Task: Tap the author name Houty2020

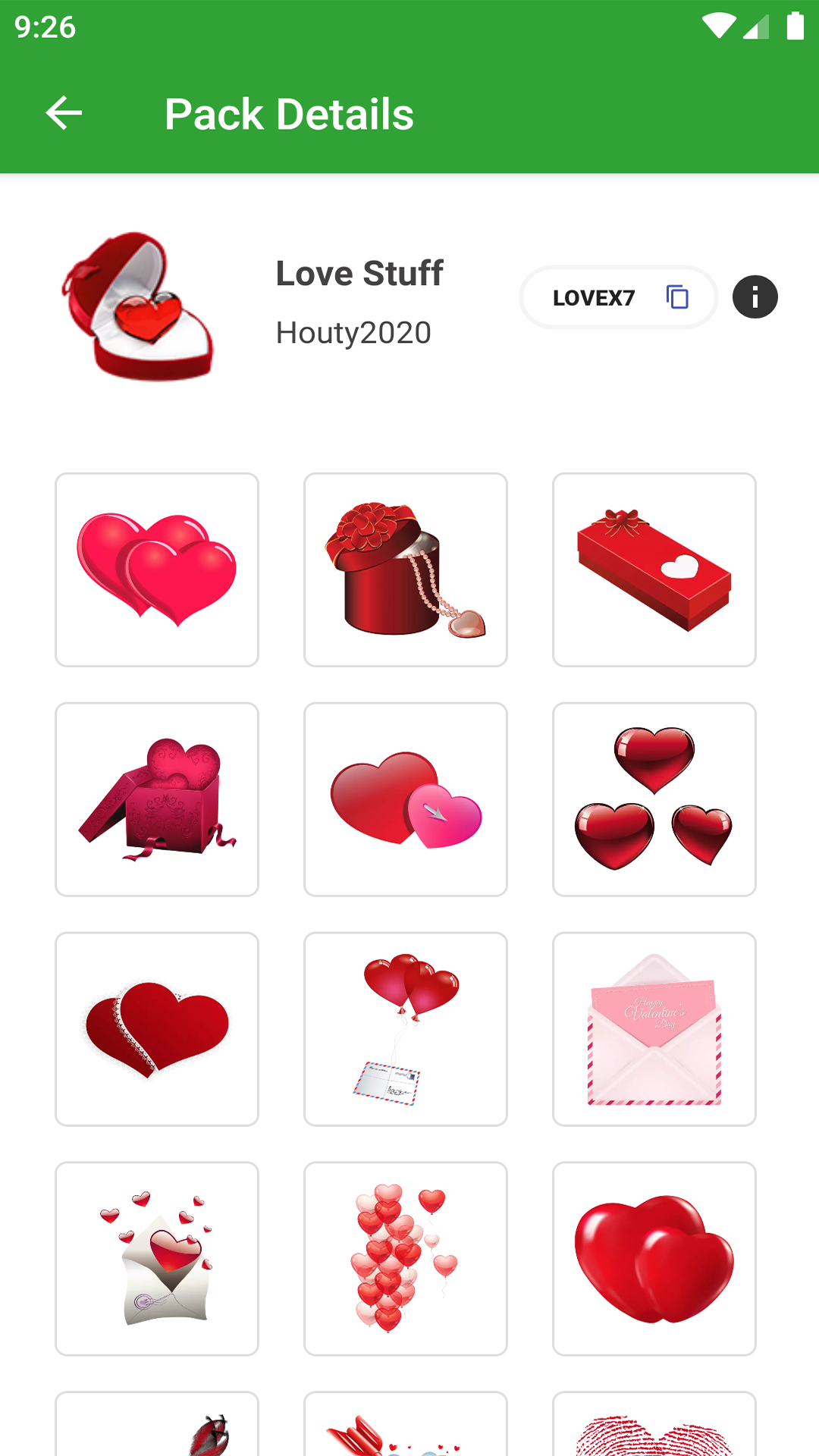Action: tap(353, 332)
